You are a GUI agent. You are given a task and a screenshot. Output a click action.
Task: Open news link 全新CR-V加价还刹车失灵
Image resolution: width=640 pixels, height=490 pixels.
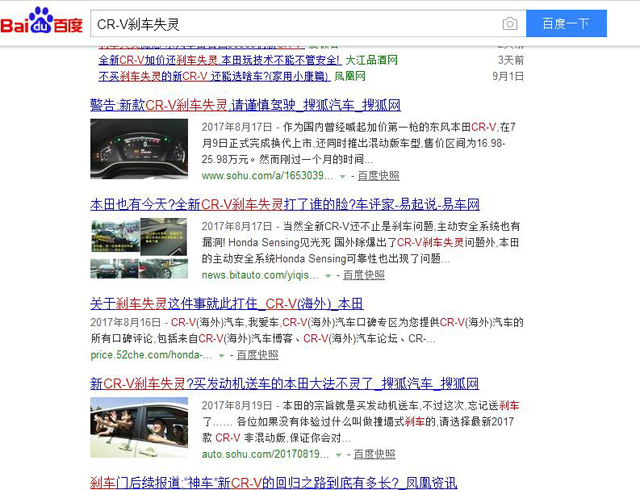(x=219, y=60)
